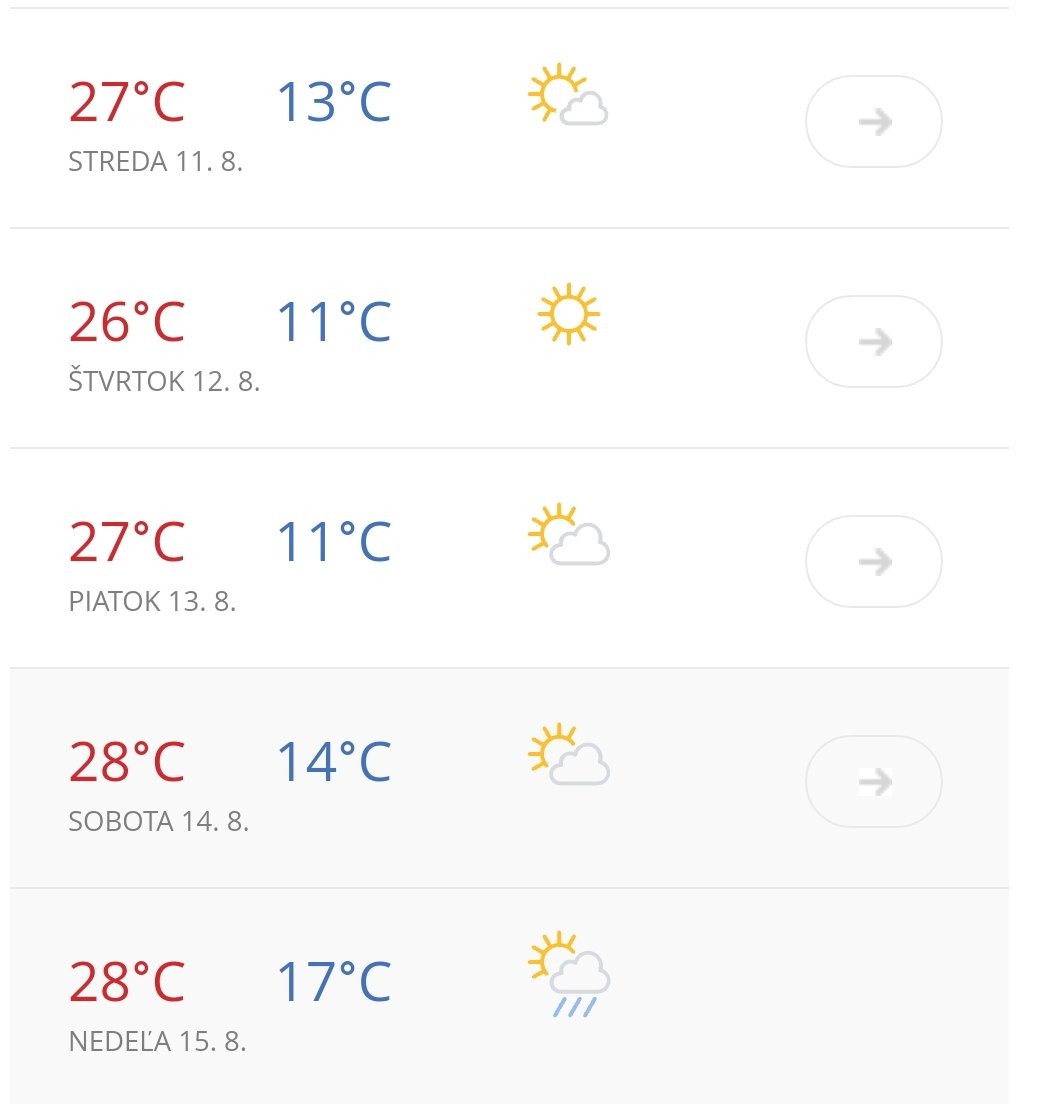1049x1104 pixels.
Task: Tap the arrow button for Štvrtok 12. 8.
Action: pos(874,342)
